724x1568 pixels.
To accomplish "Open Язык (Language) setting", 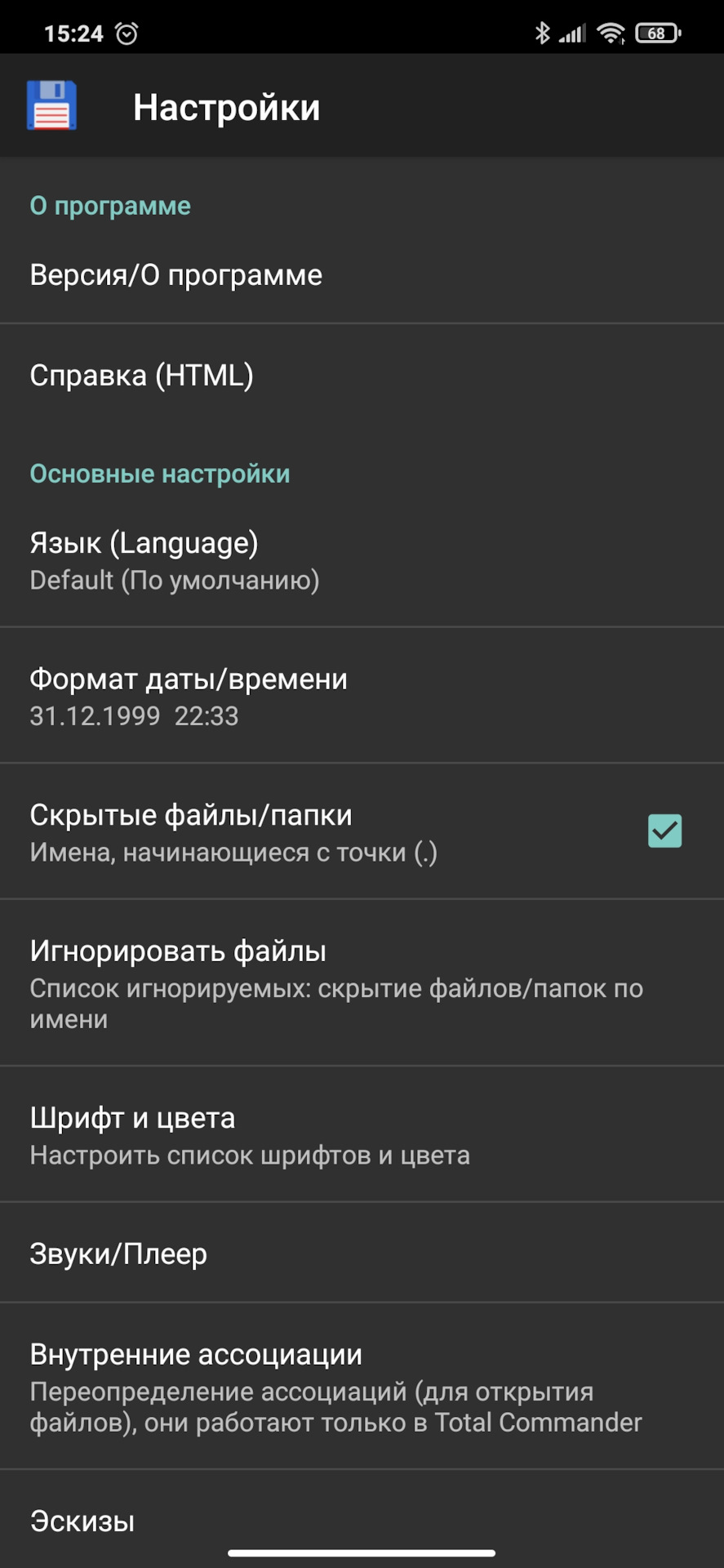I will click(174, 560).
